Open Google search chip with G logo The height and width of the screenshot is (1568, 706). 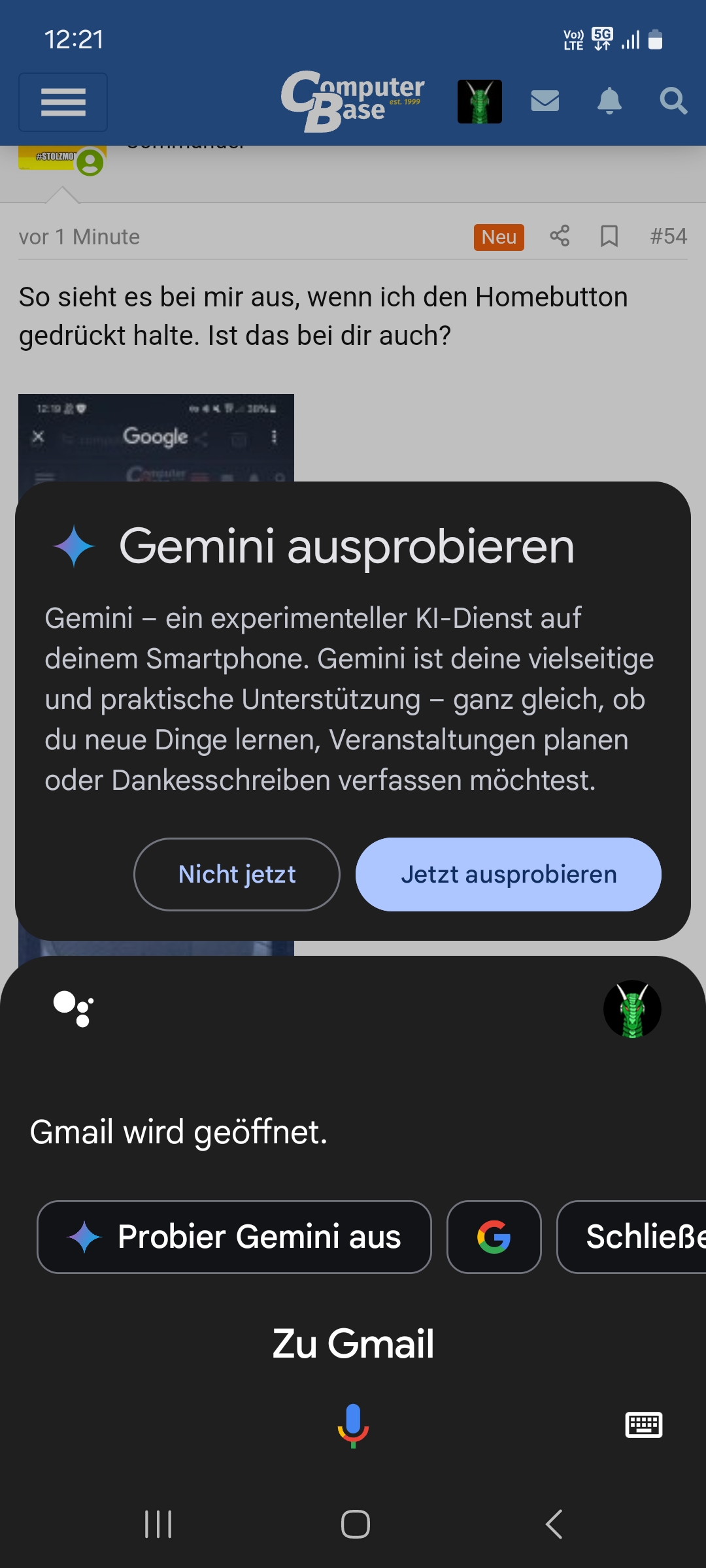coord(494,1237)
